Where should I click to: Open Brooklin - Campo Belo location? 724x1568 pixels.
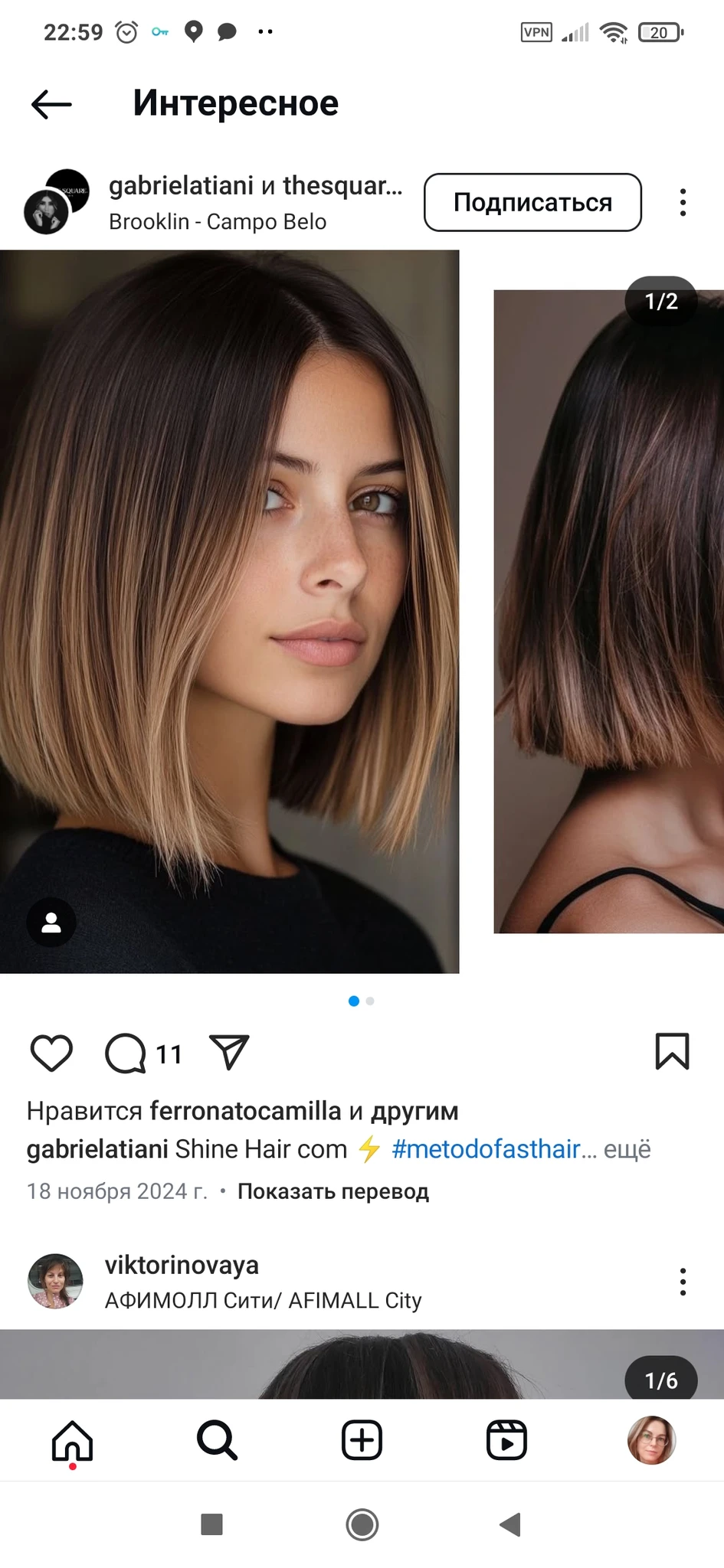[218, 222]
